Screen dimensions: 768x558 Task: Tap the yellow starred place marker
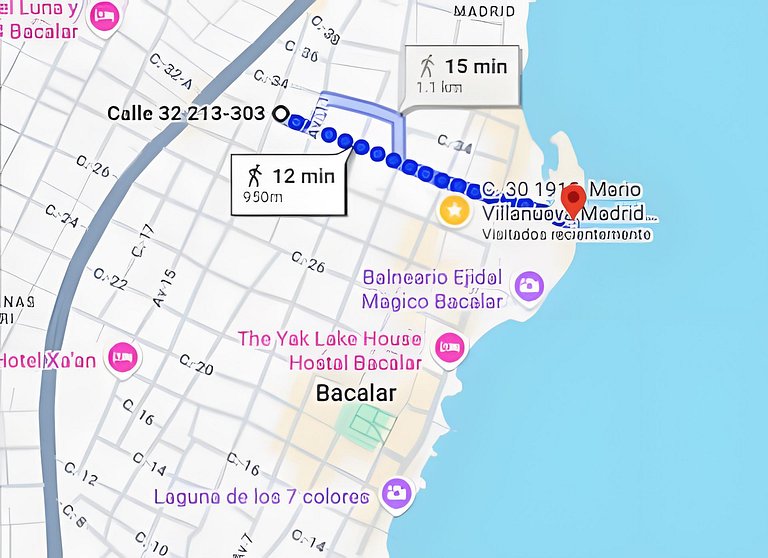coord(454,211)
